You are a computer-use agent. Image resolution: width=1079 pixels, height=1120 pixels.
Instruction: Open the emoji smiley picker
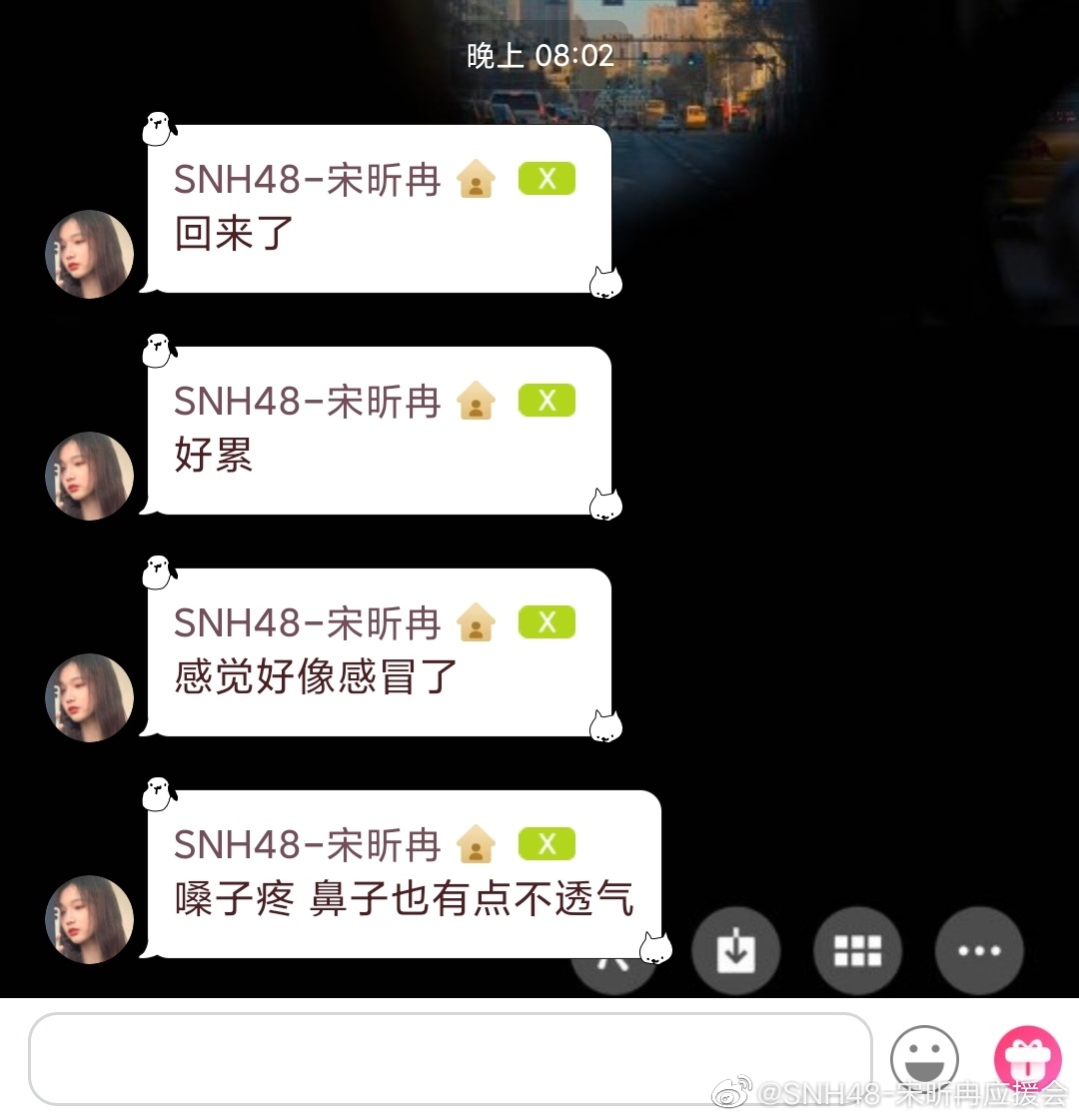(924, 1059)
